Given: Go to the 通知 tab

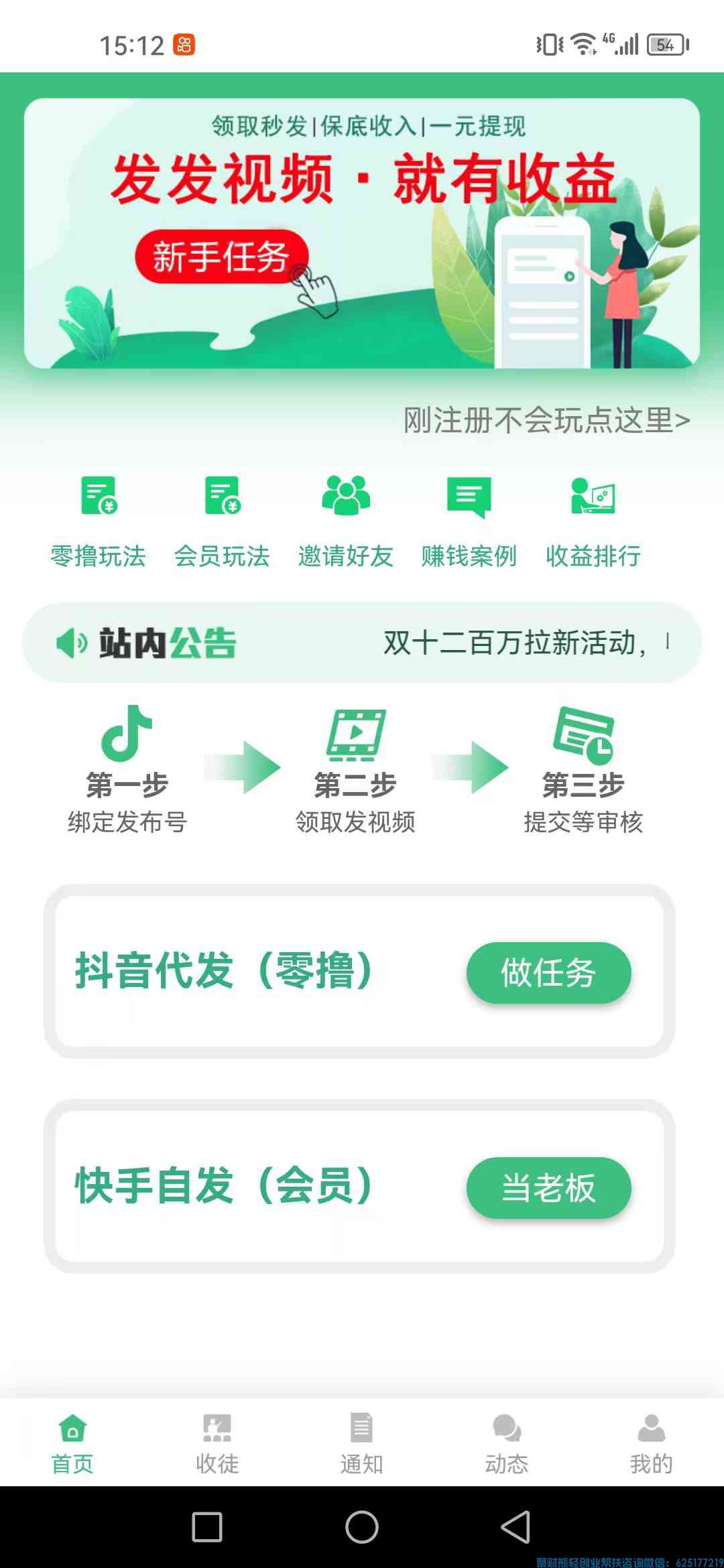Looking at the screenshot, I should [362, 1444].
